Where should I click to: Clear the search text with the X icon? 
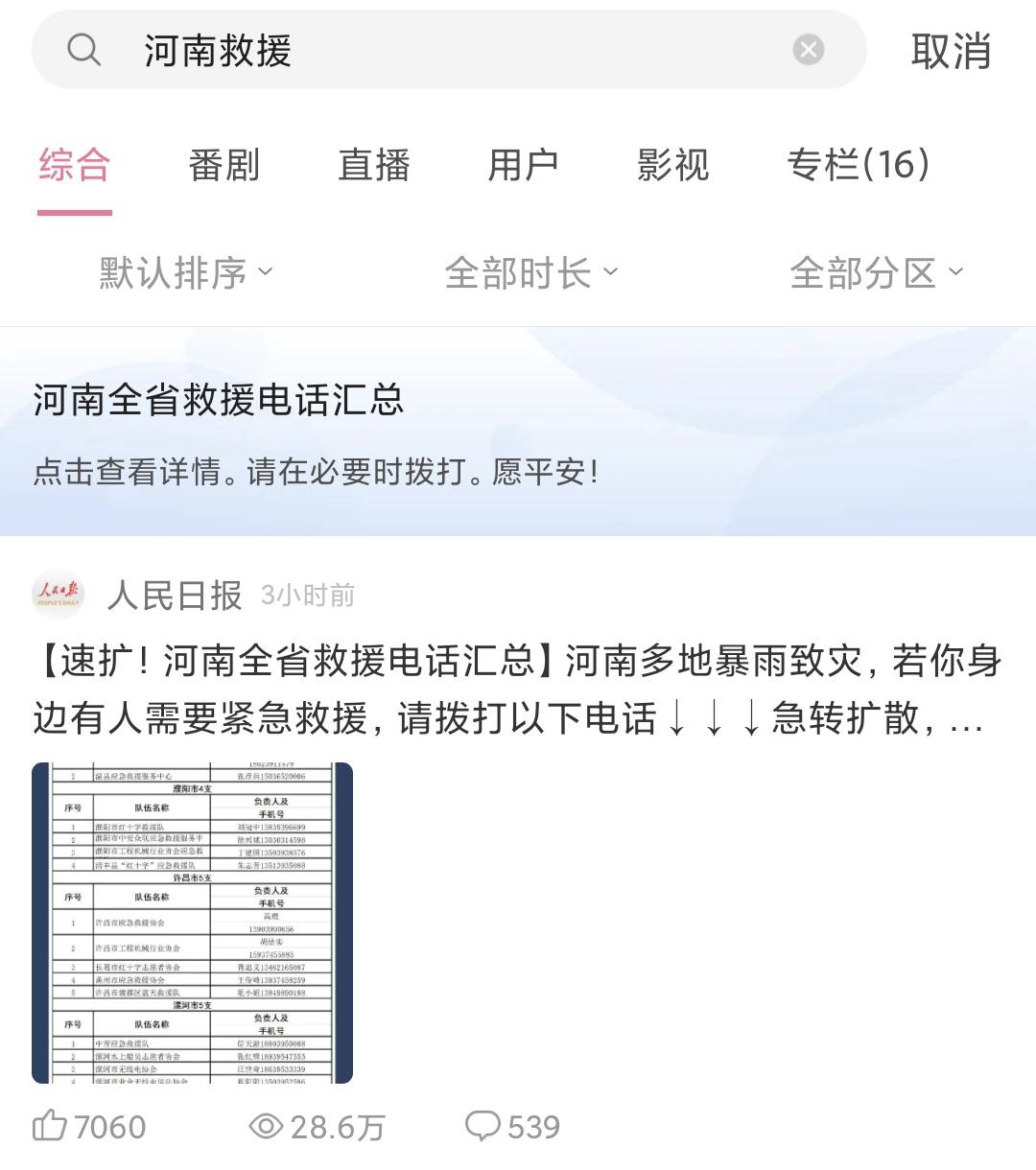[x=809, y=50]
